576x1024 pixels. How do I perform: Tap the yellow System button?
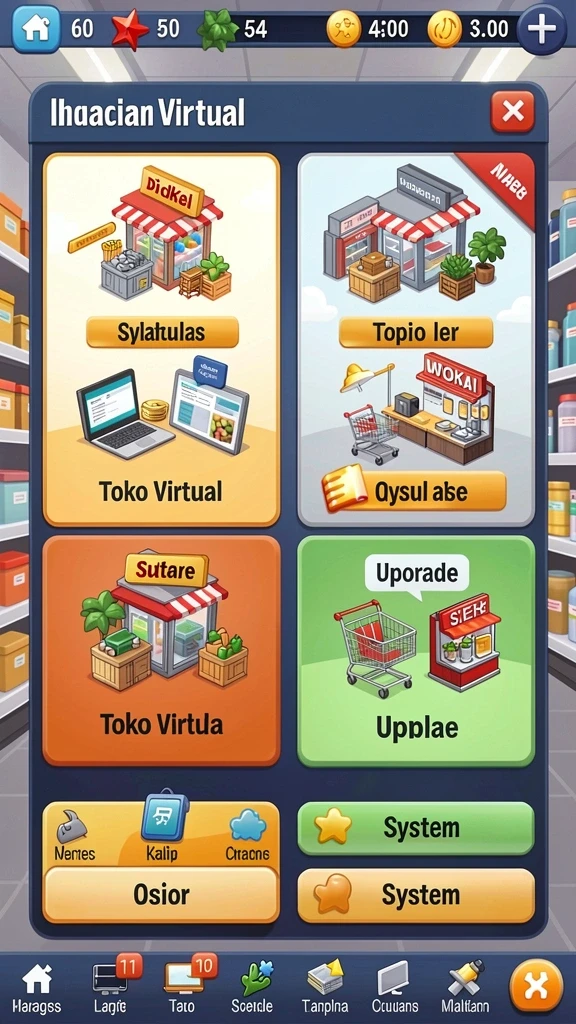pos(416,895)
